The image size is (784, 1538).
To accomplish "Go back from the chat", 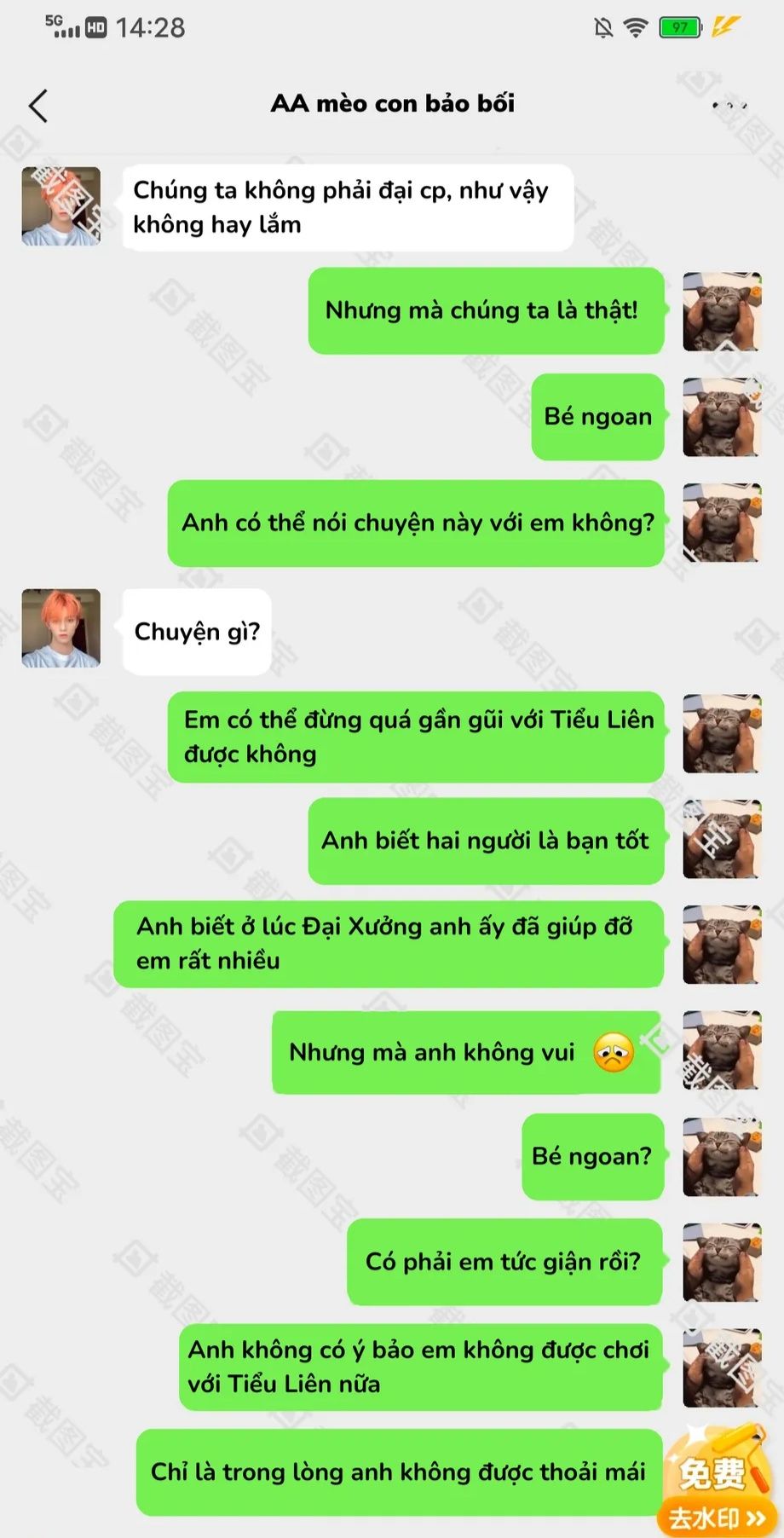I will point(38,106).
